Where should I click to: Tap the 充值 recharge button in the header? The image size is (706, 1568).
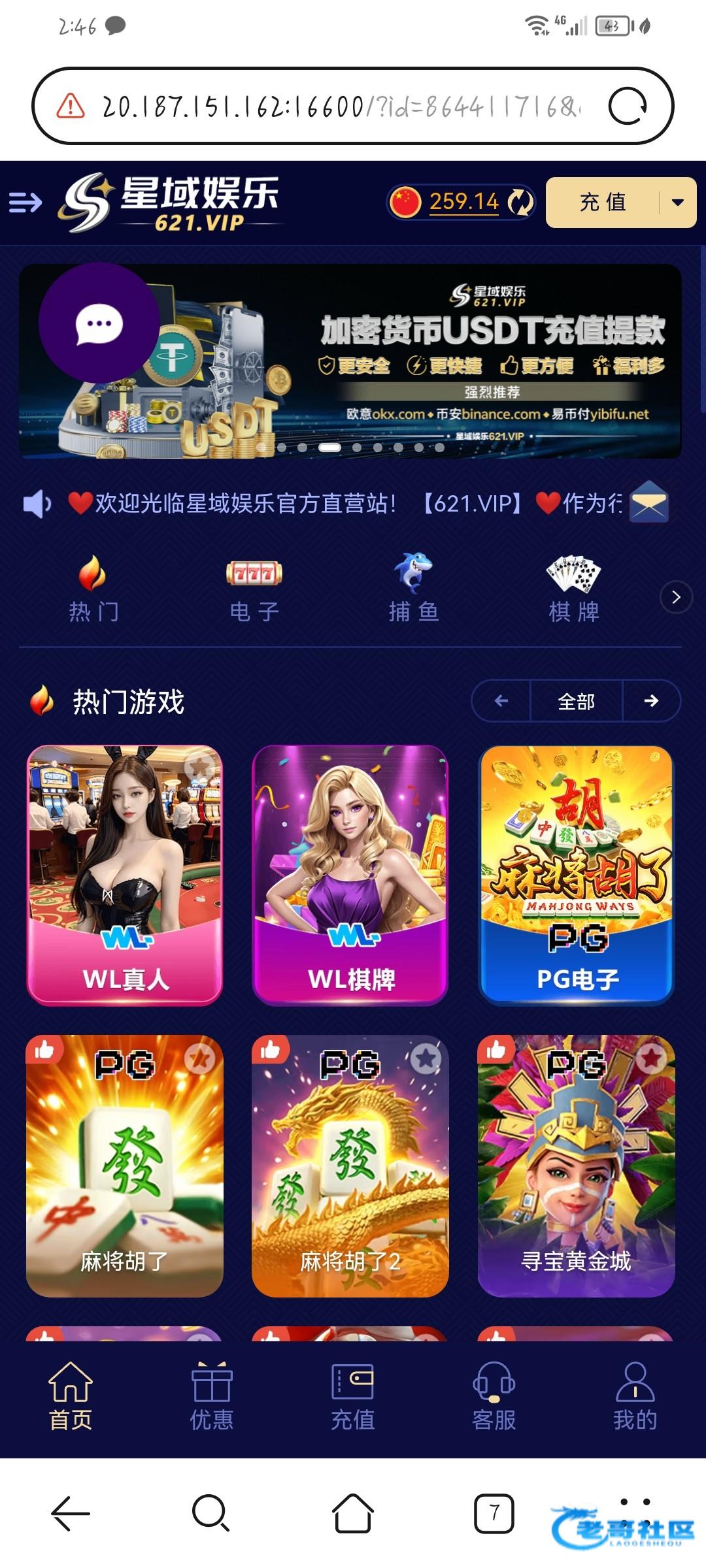click(603, 203)
